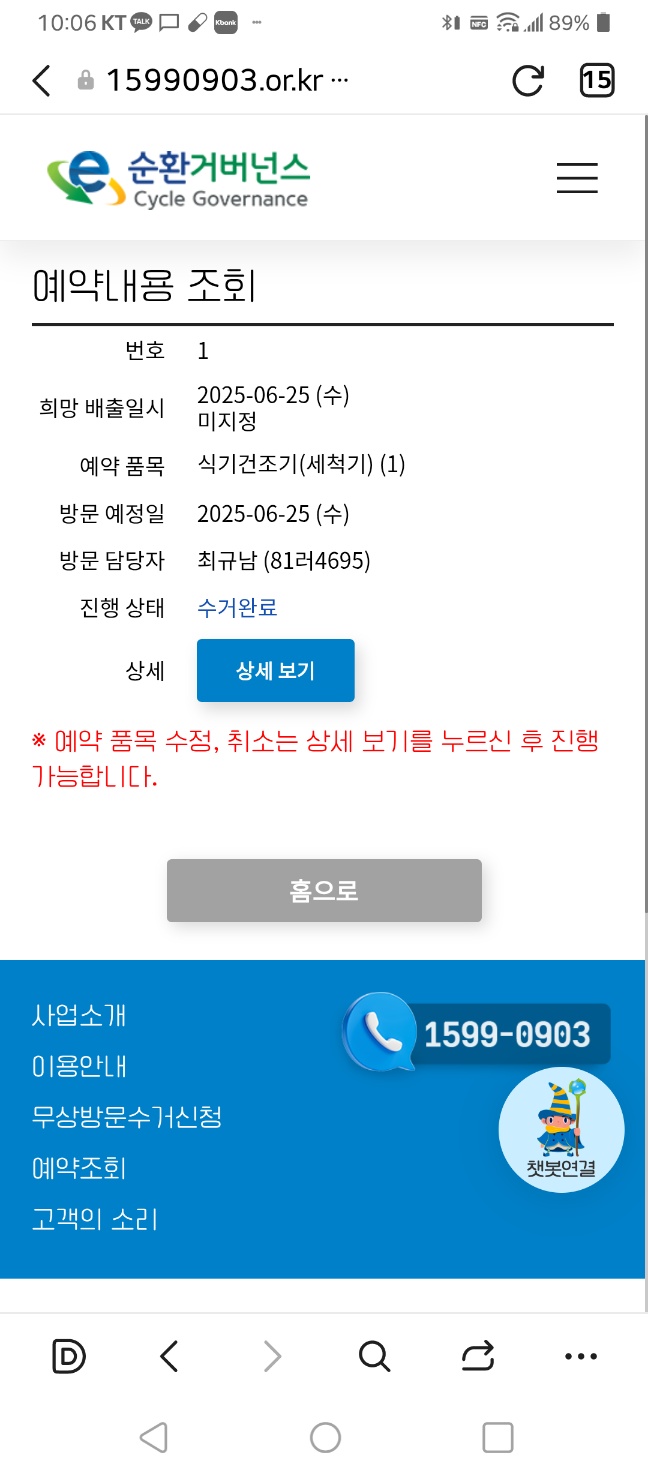Open the 이용안내 link
The height and width of the screenshot is (1476, 648).
79,1066
